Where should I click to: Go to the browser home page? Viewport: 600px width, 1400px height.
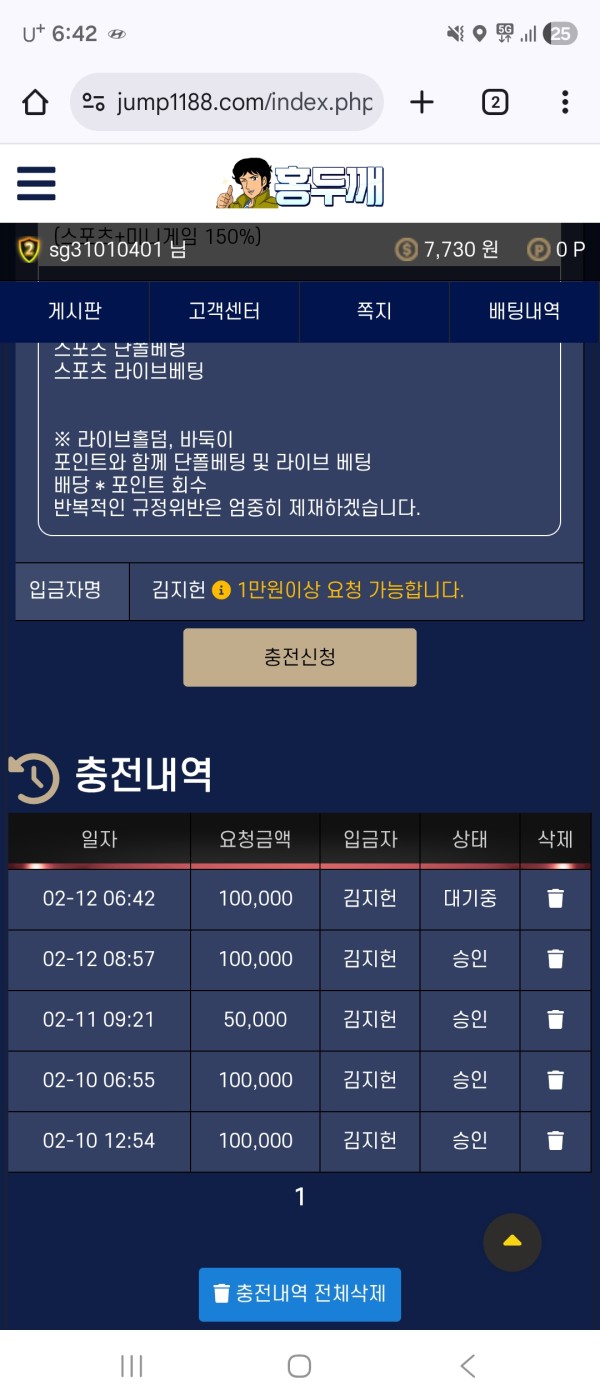[35, 102]
